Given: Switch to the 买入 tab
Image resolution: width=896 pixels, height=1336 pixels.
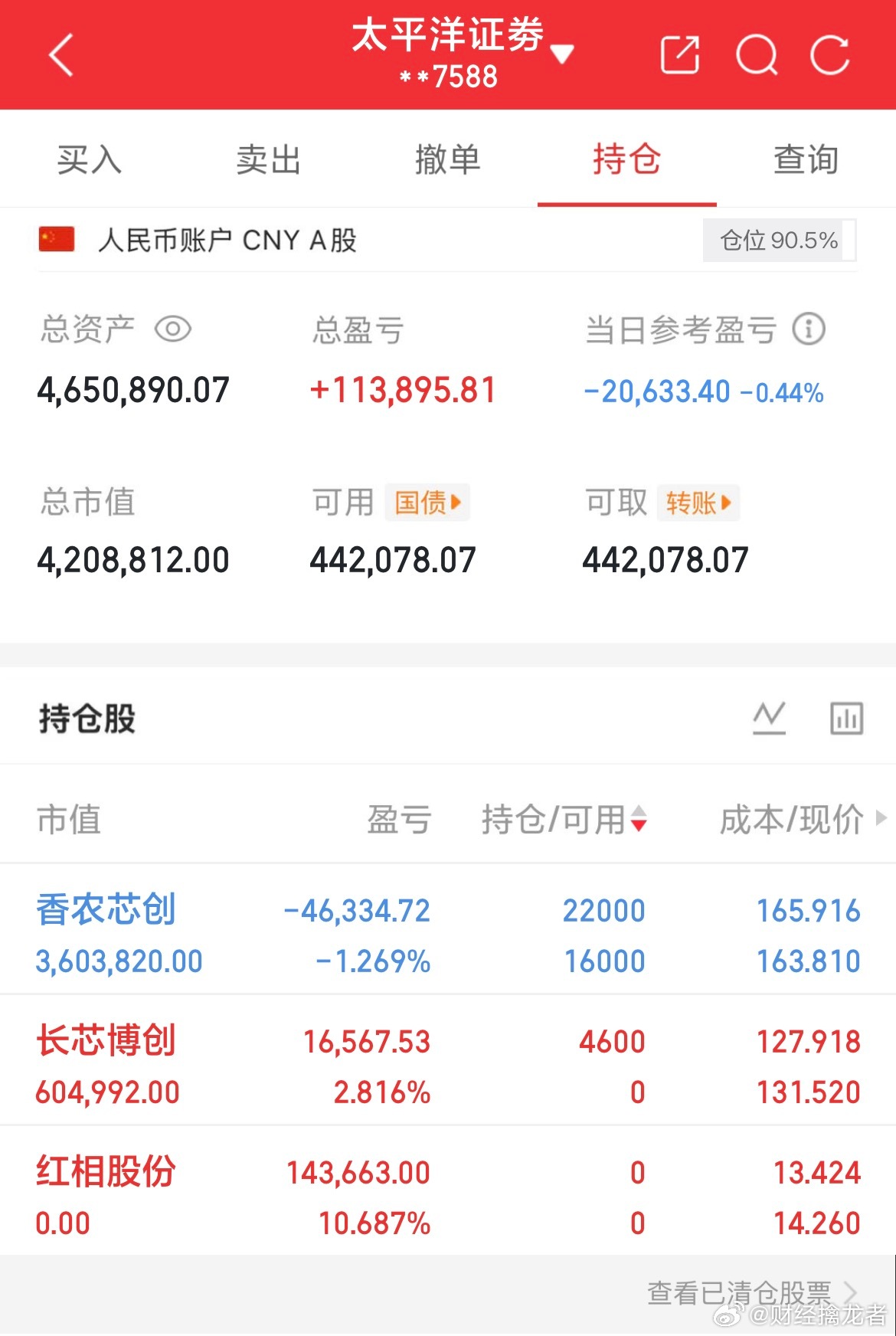Looking at the screenshot, I should pyautogui.click(x=88, y=159).
